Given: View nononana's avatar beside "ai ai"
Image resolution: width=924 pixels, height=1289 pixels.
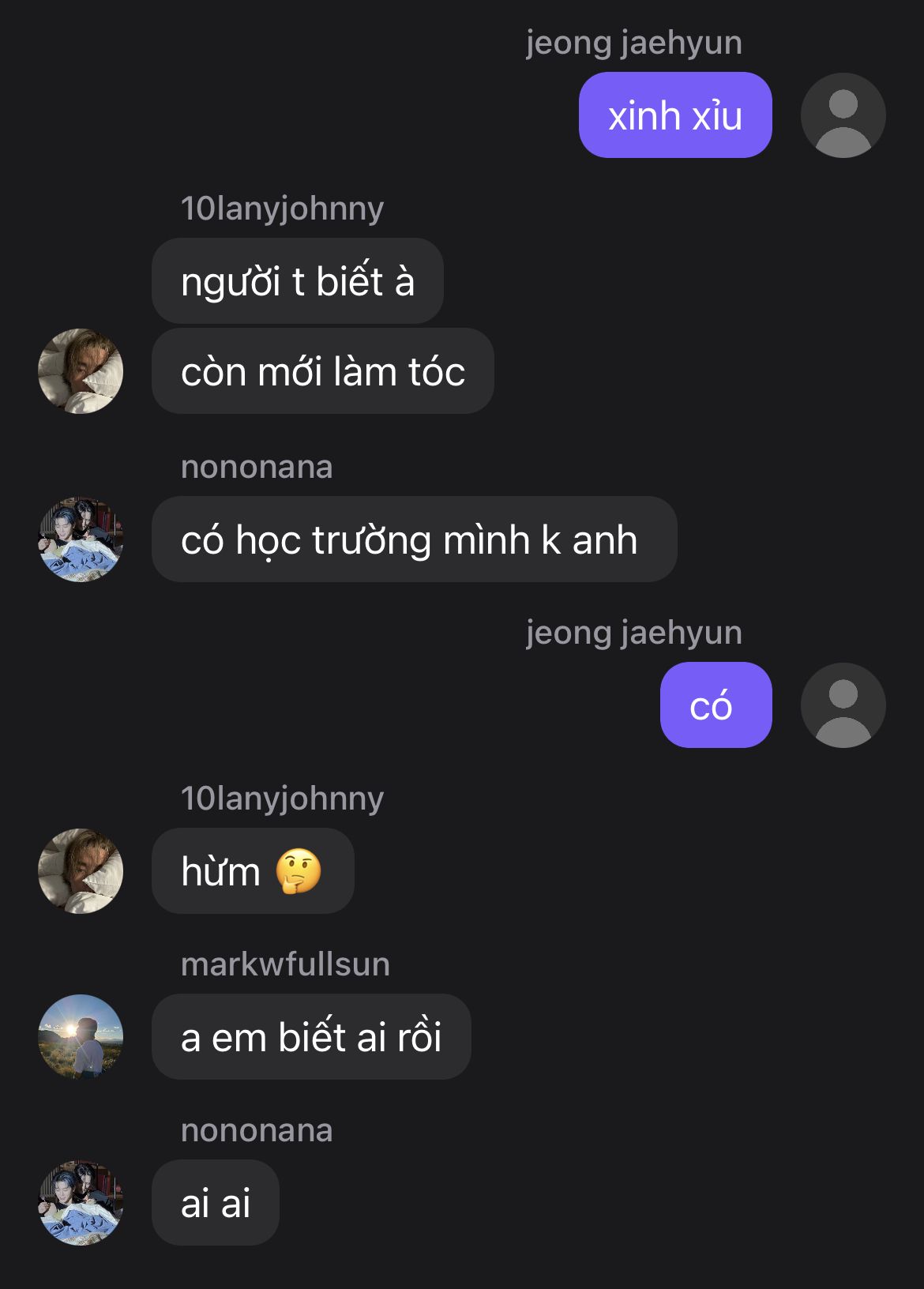Looking at the screenshot, I should click(x=81, y=1202).
